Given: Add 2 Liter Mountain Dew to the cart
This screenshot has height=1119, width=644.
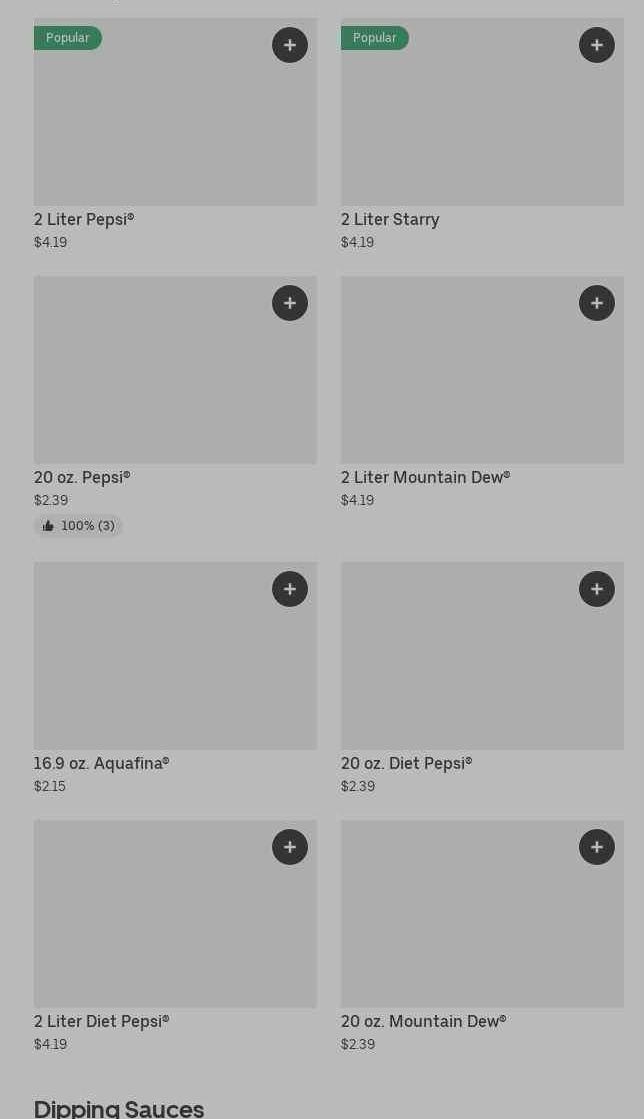Looking at the screenshot, I should [597, 303].
